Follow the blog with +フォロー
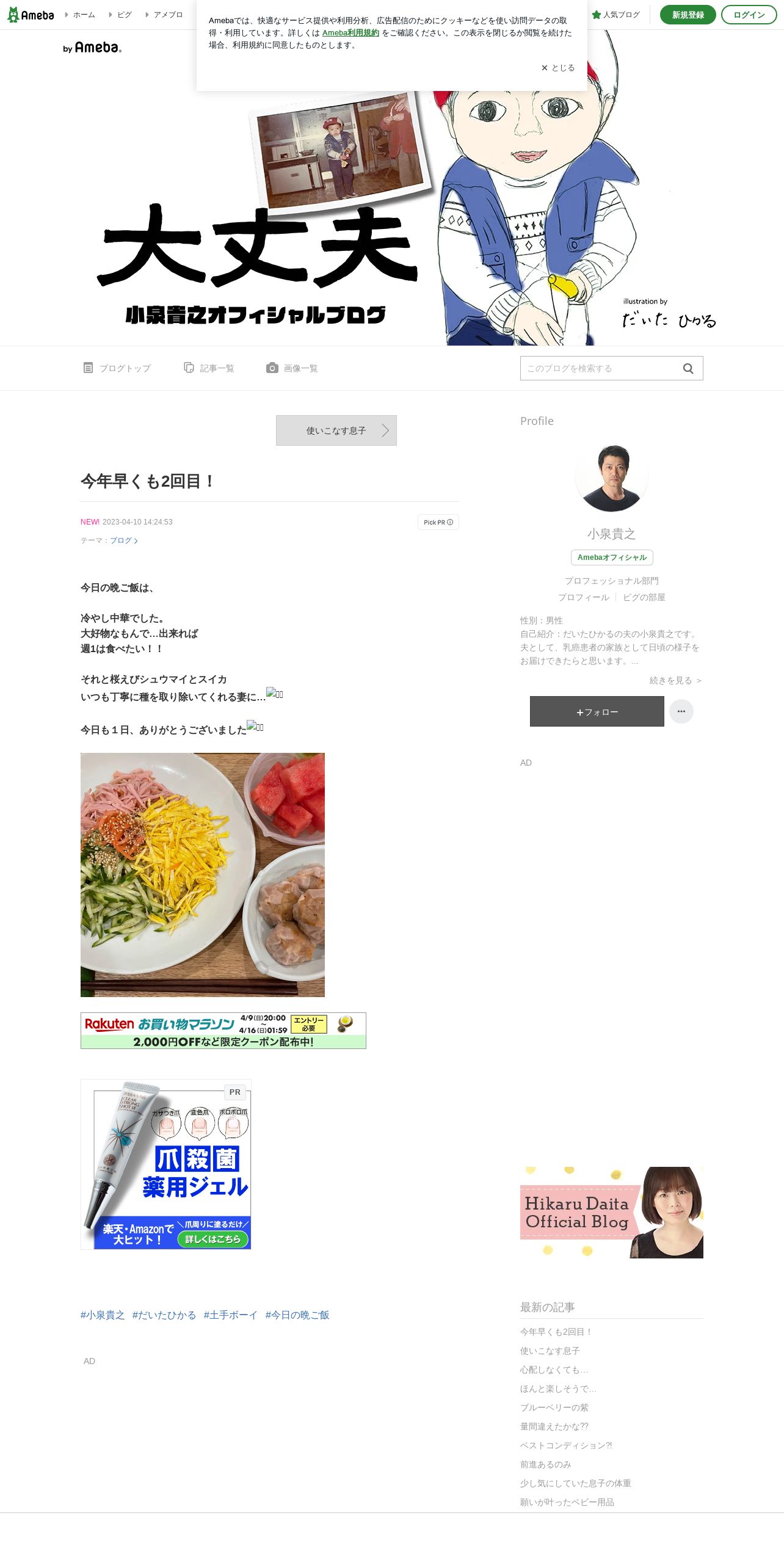The image size is (784, 1568). pyautogui.click(x=597, y=711)
